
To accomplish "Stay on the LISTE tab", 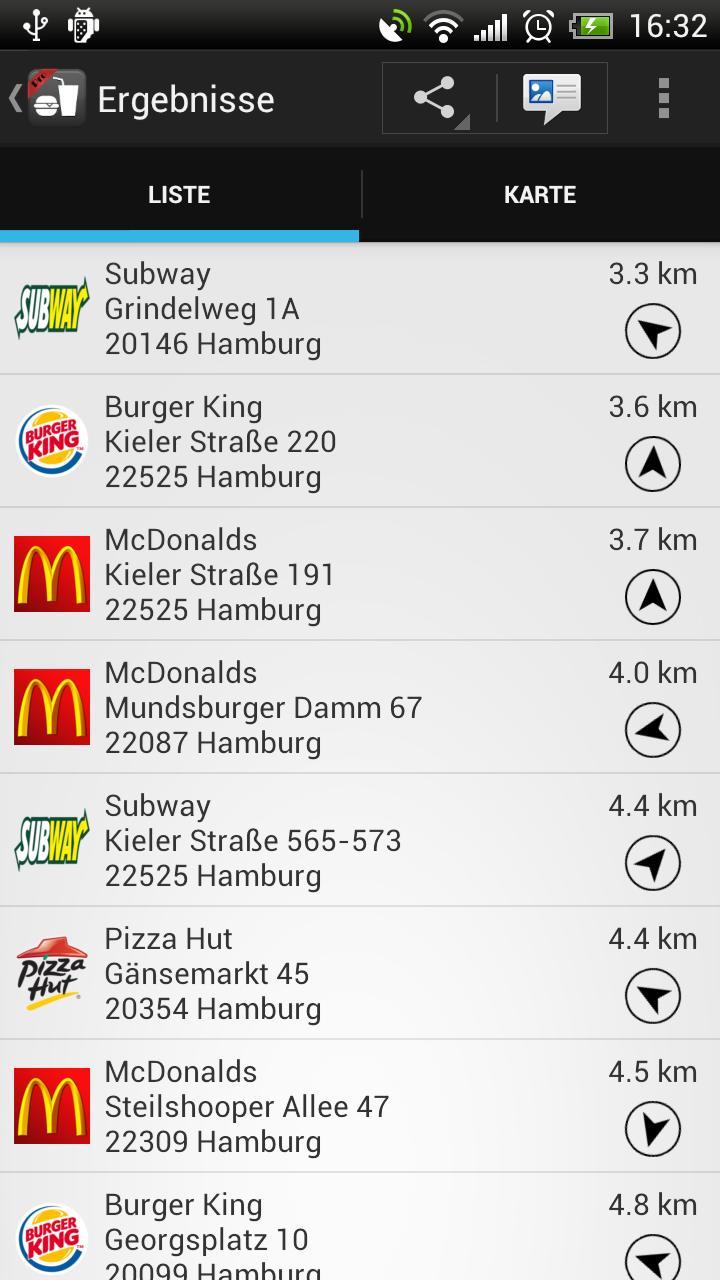I will click(x=179, y=194).
